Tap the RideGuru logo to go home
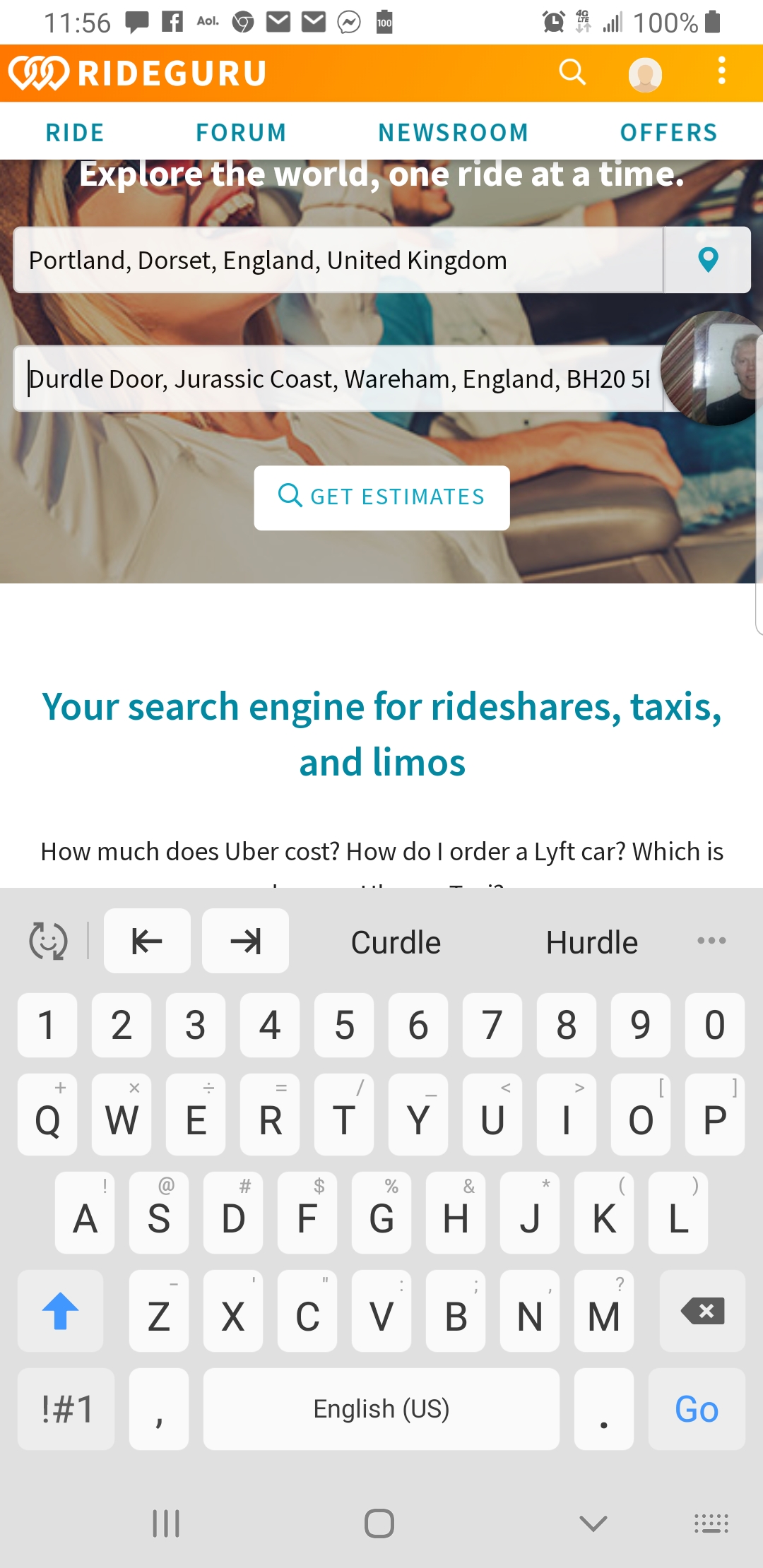The image size is (763, 1568). pyautogui.click(x=138, y=73)
